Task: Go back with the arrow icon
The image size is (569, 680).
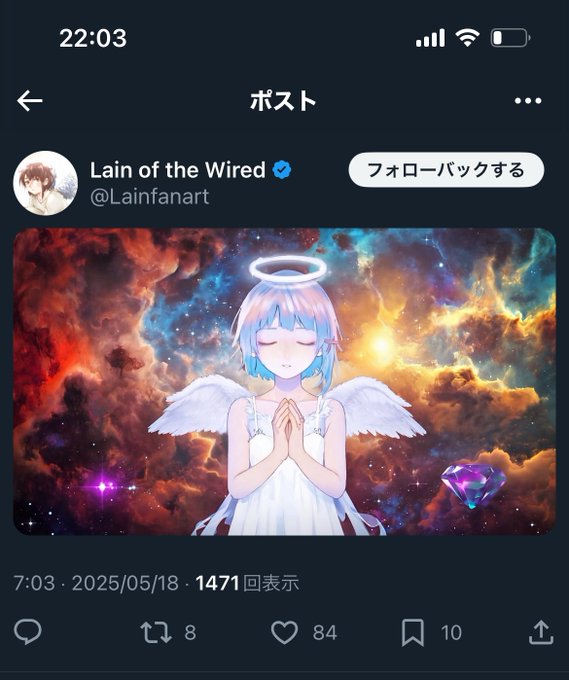Action: click(x=29, y=101)
